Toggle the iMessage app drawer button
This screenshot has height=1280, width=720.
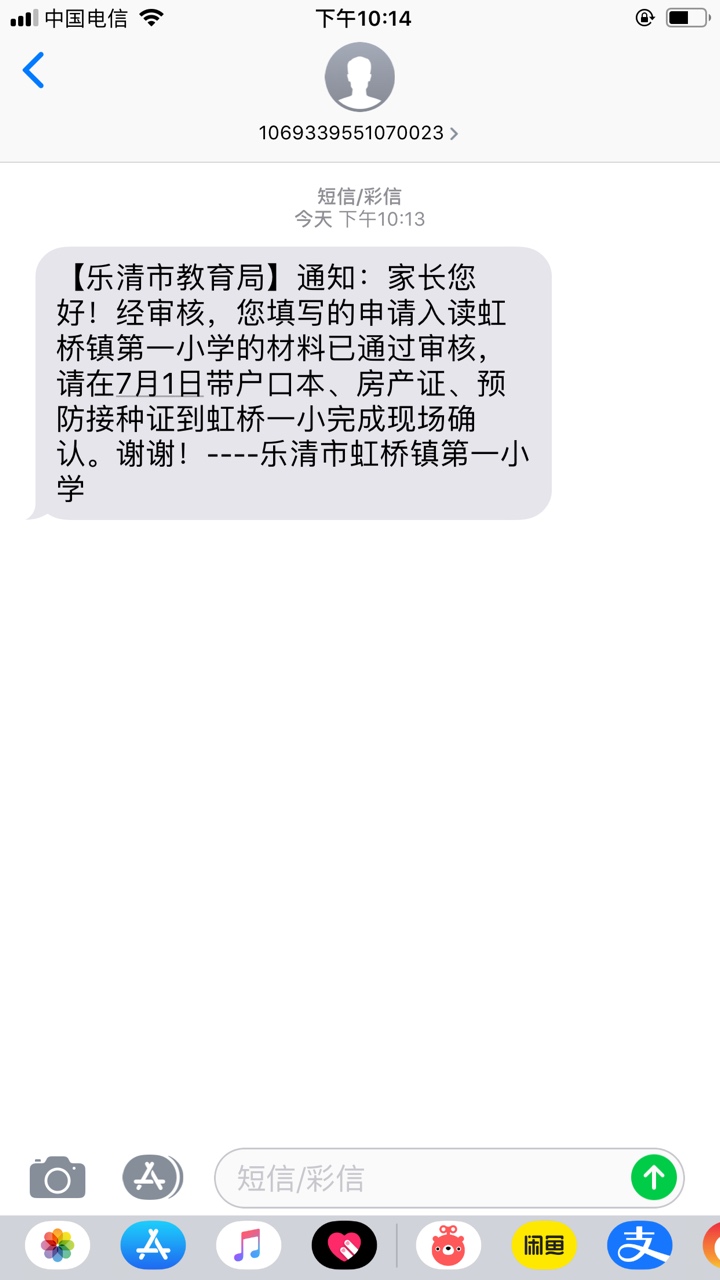[152, 1177]
